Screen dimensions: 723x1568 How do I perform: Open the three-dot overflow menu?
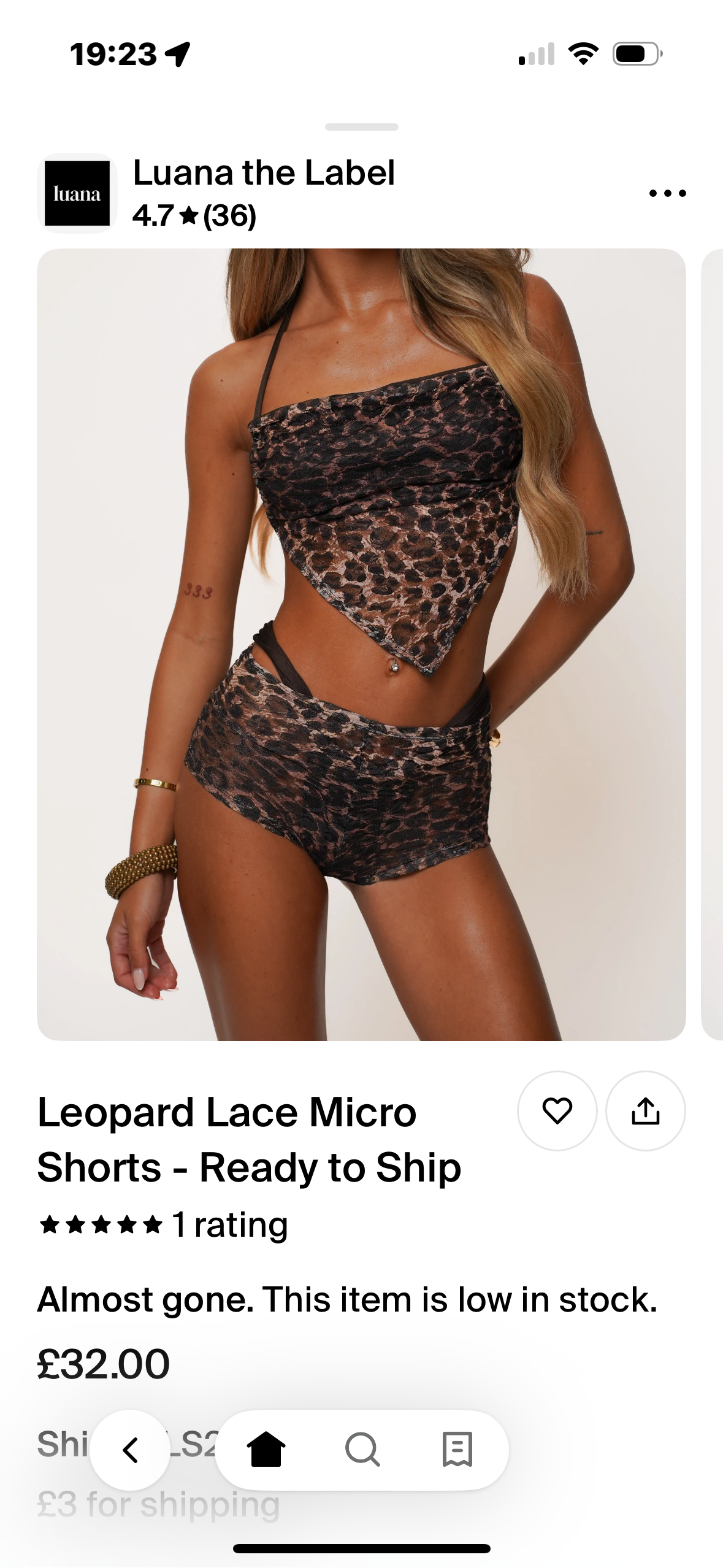pos(667,193)
